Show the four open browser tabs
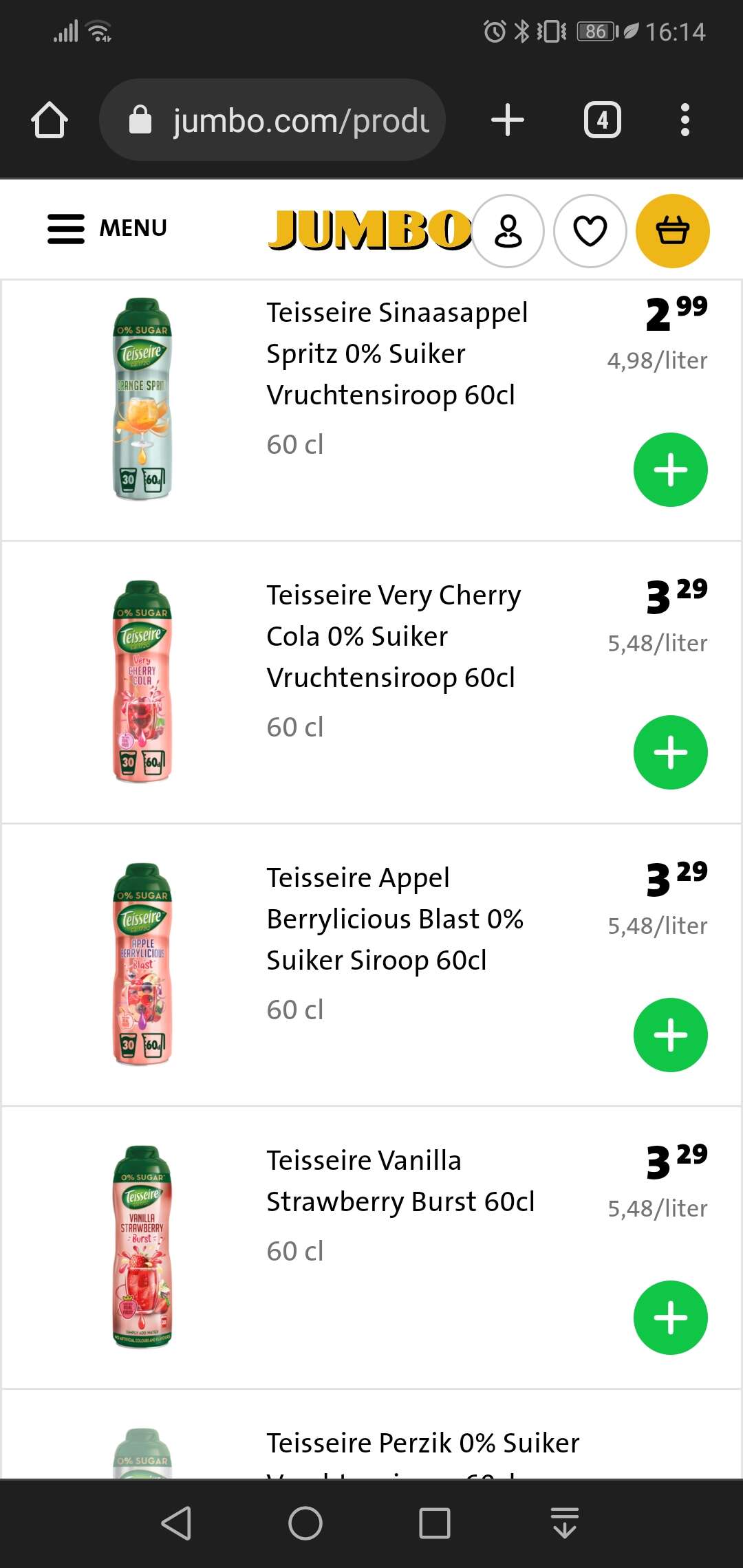Image resolution: width=743 pixels, height=1568 pixels. click(x=603, y=120)
